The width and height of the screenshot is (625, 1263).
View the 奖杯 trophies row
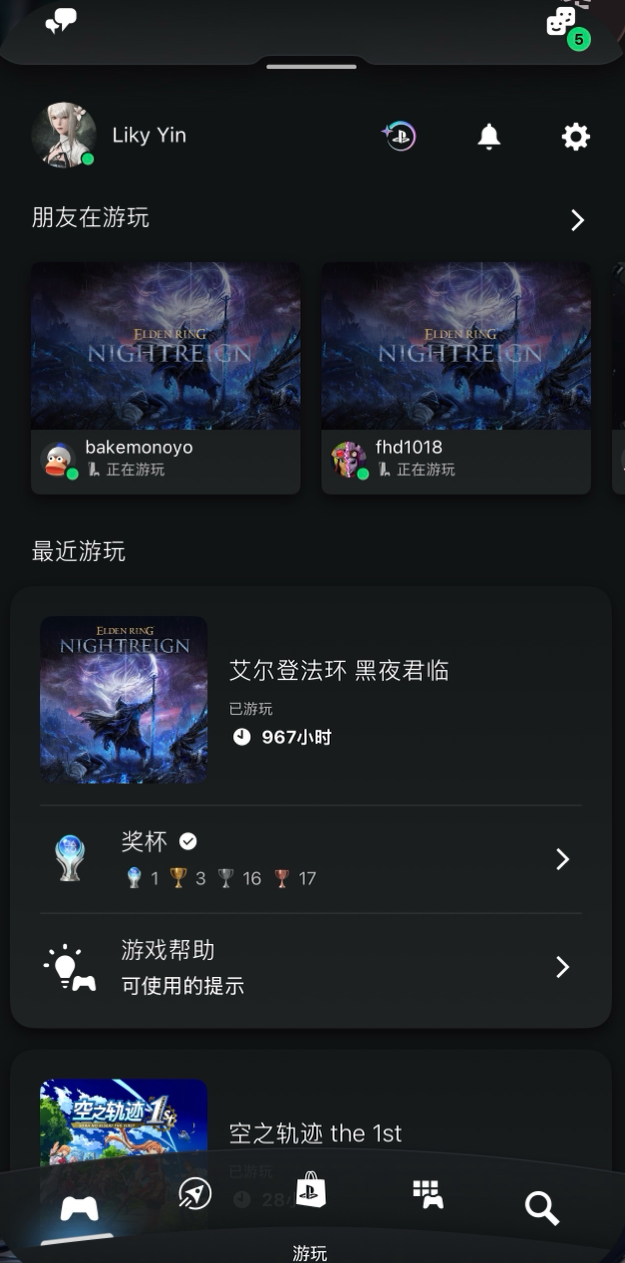[310, 859]
